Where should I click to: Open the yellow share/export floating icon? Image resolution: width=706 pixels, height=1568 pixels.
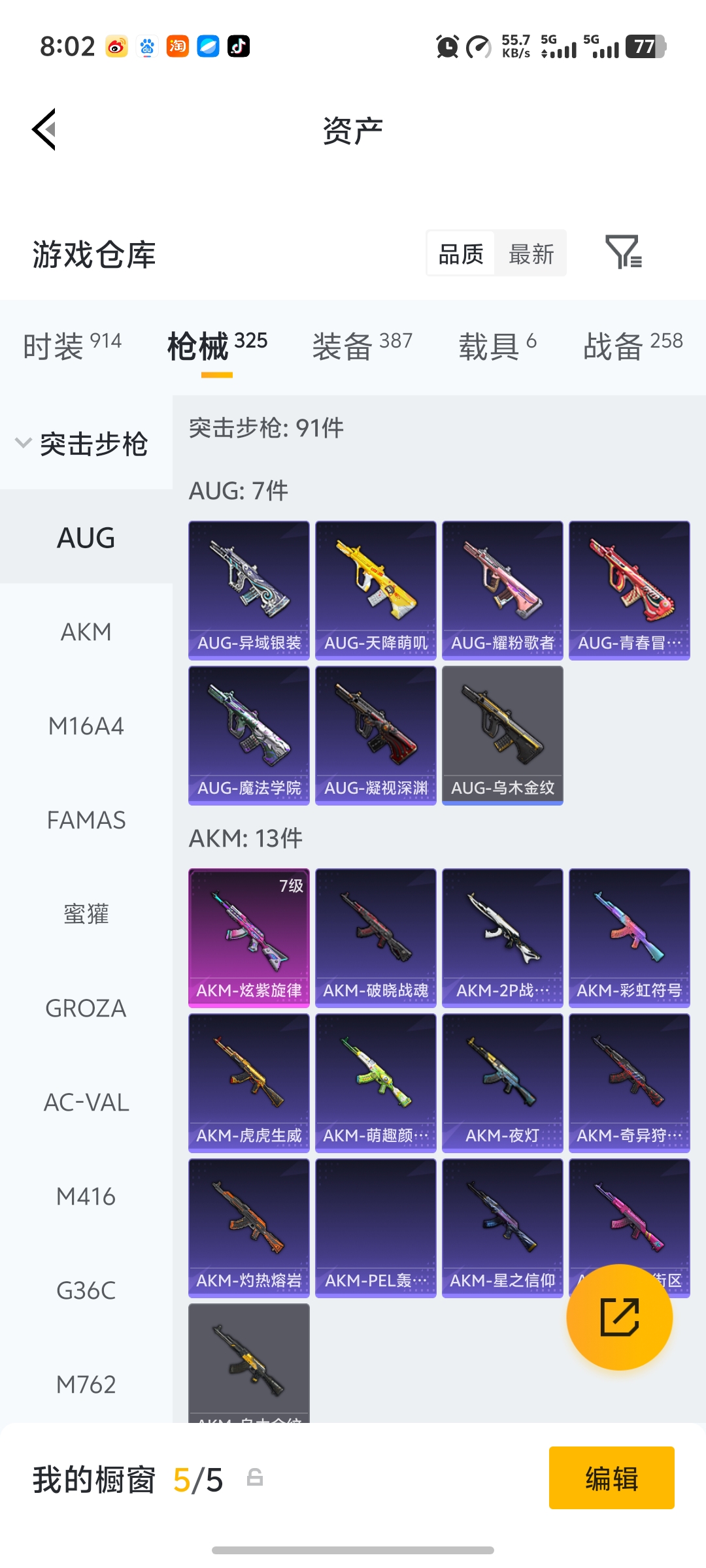tap(620, 1318)
